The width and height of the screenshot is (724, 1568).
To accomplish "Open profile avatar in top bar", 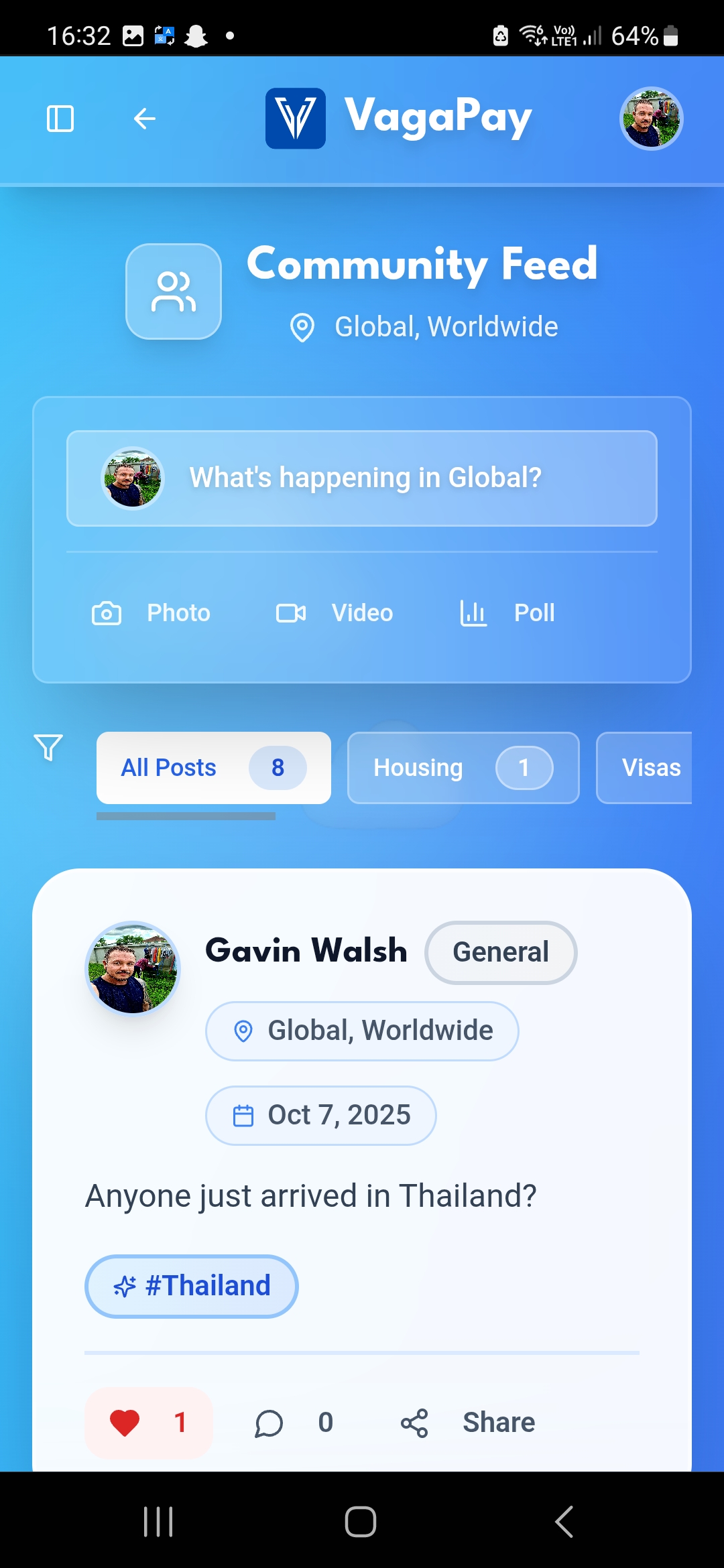I will 650,119.
